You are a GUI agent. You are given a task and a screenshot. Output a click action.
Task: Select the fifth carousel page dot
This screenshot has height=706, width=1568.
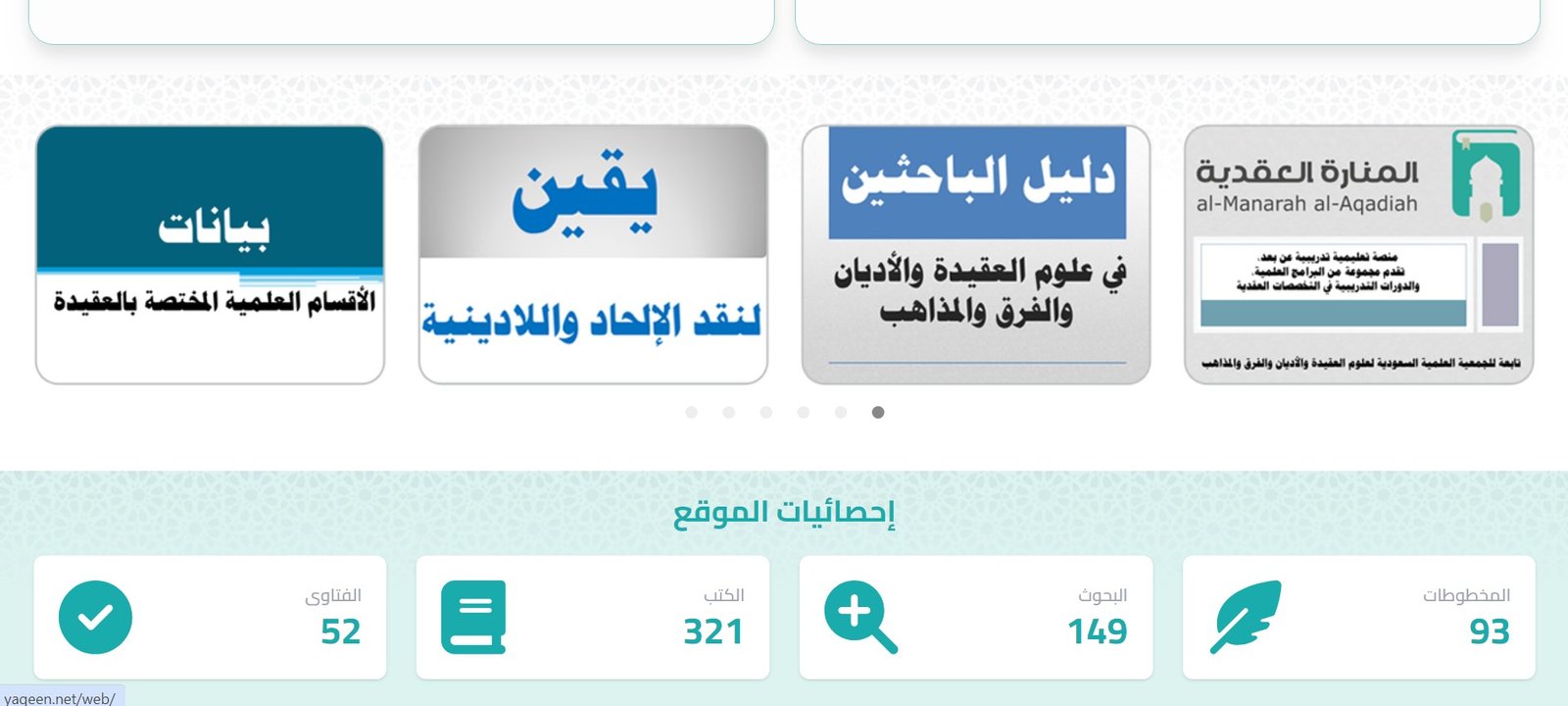point(841,413)
